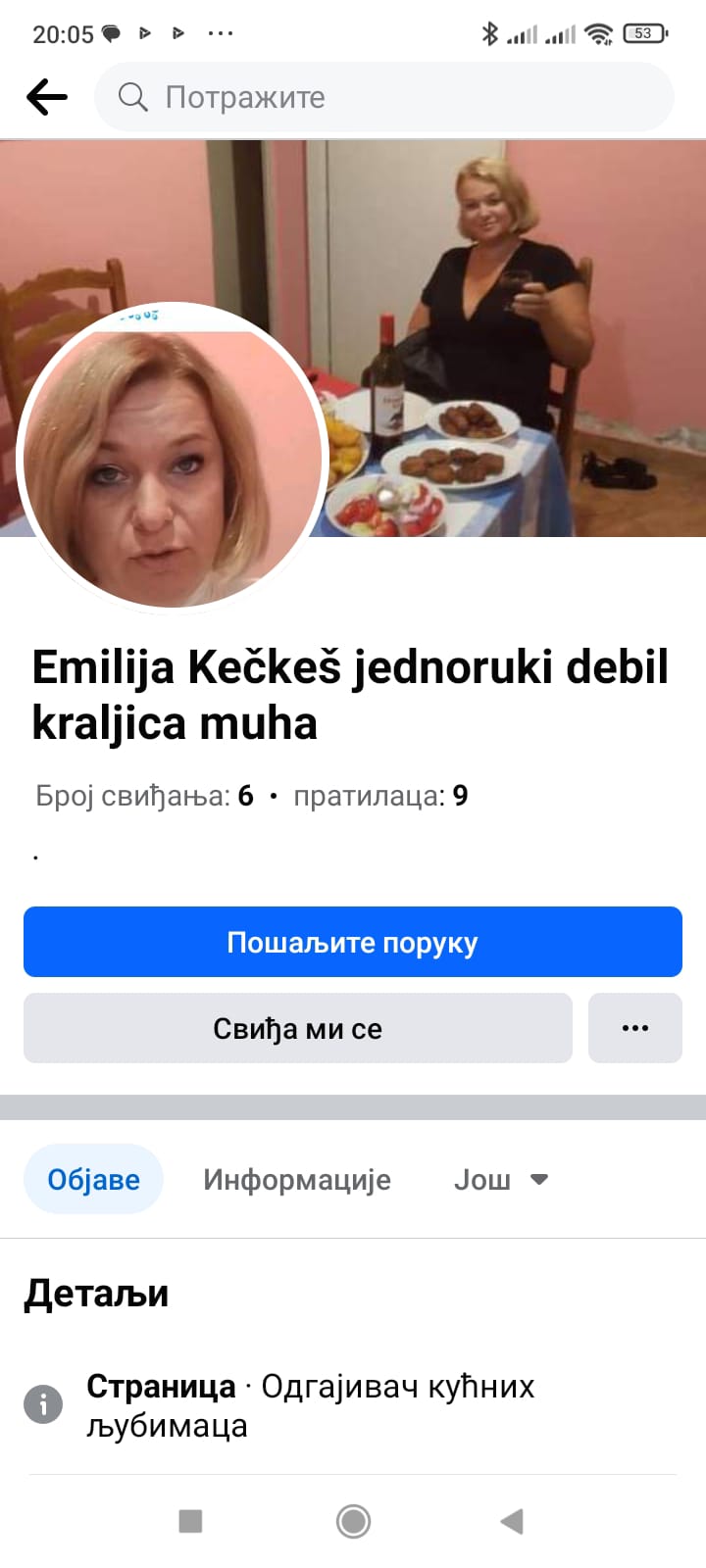Expand the Још dropdown
706x1568 pixels.
500,1179
